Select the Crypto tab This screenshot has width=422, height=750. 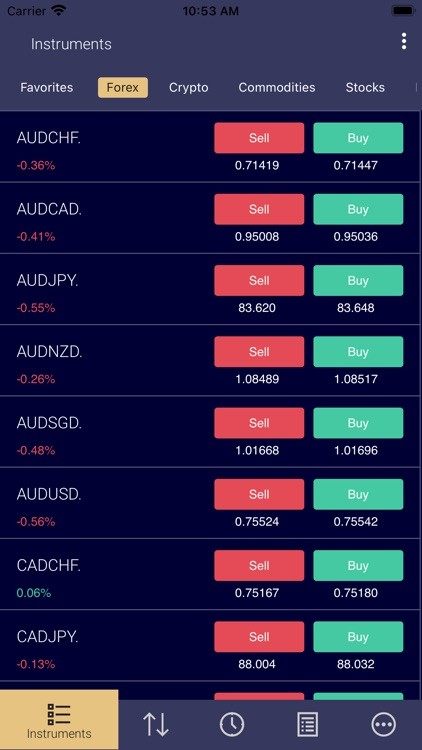pos(189,88)
